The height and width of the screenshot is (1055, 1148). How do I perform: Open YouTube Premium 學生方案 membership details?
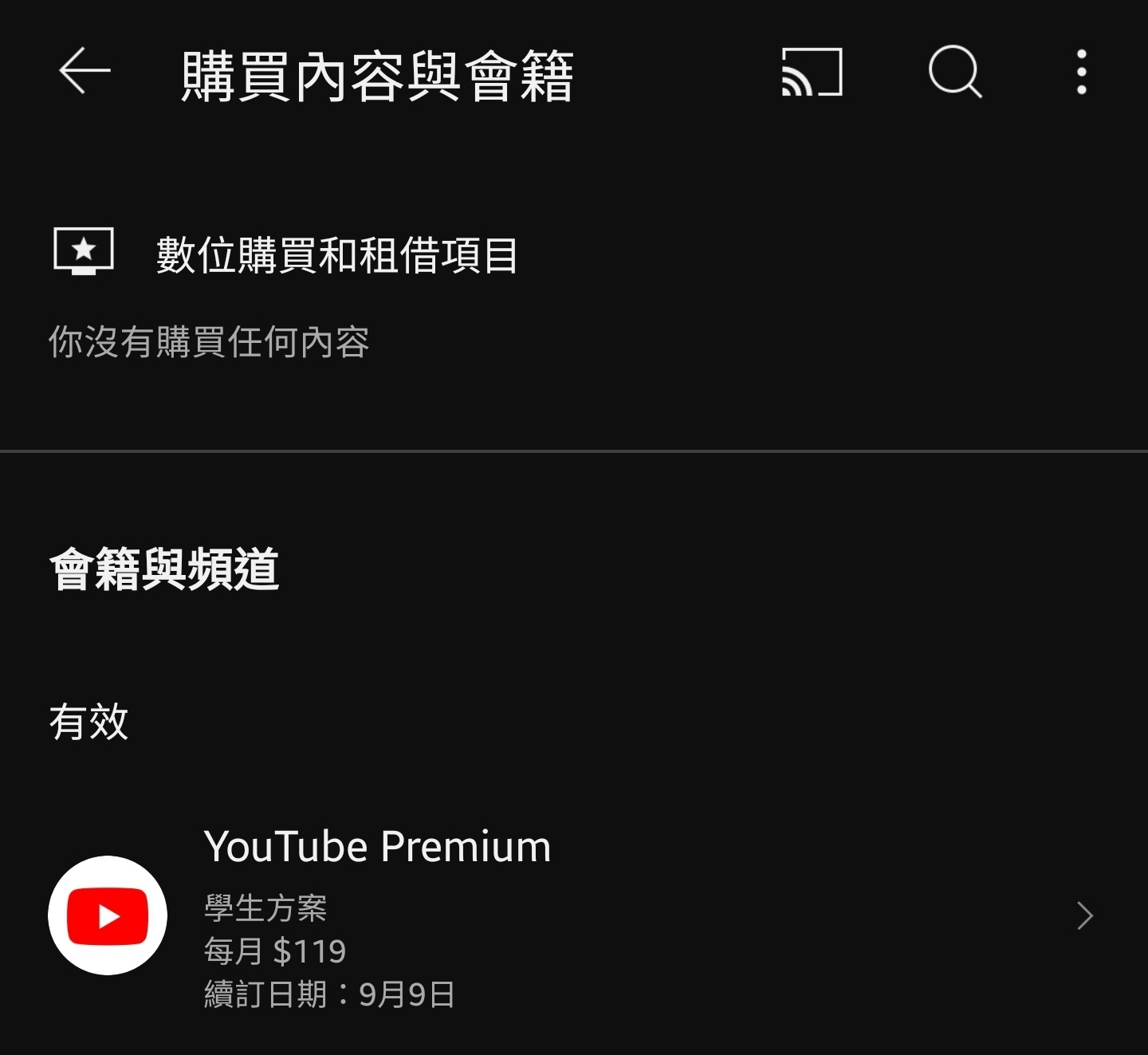(x=574, y=915)
